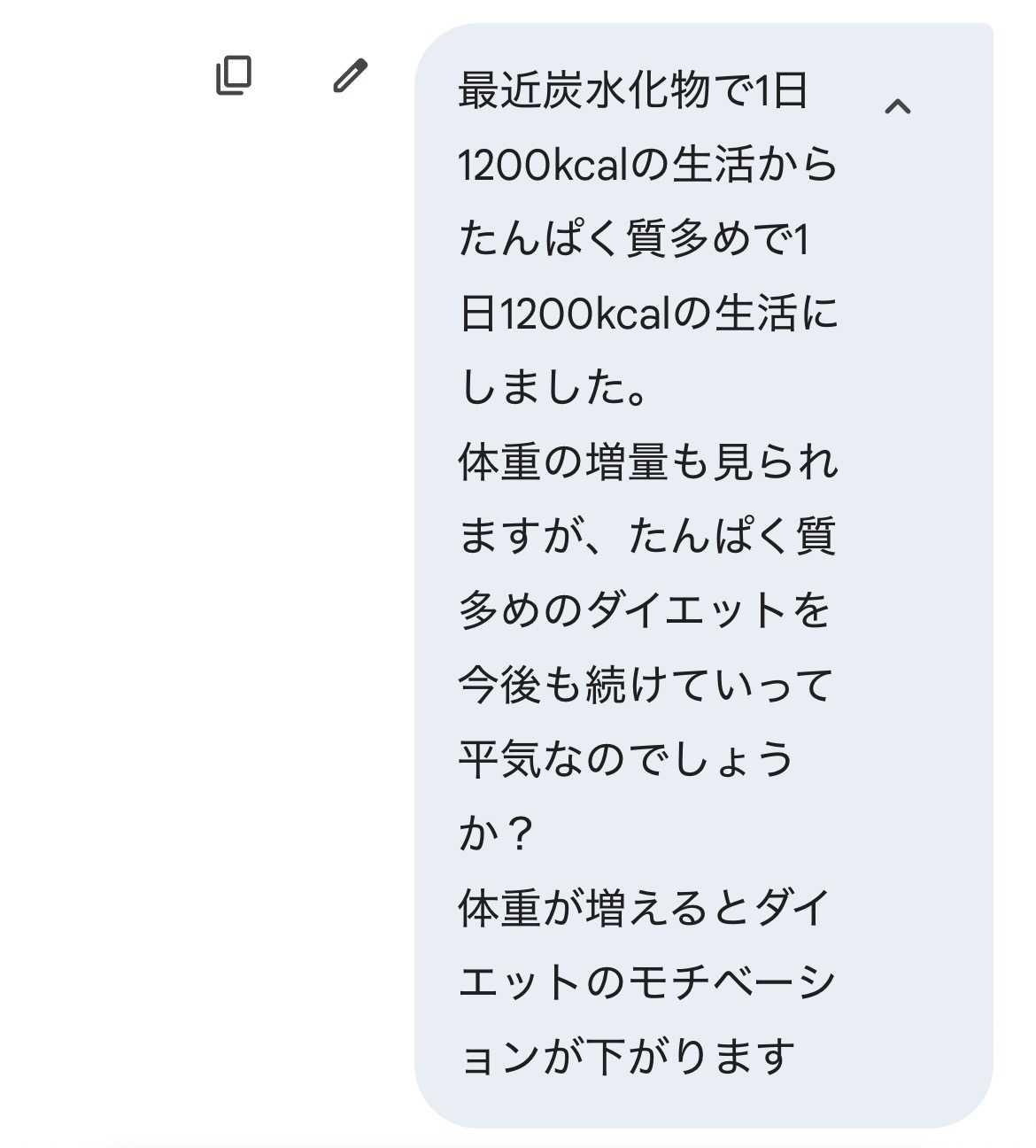This screenshot has width=1036, height=1148.
Task: Collapse the expanded message with the chevron
Action: click(898, 107)
